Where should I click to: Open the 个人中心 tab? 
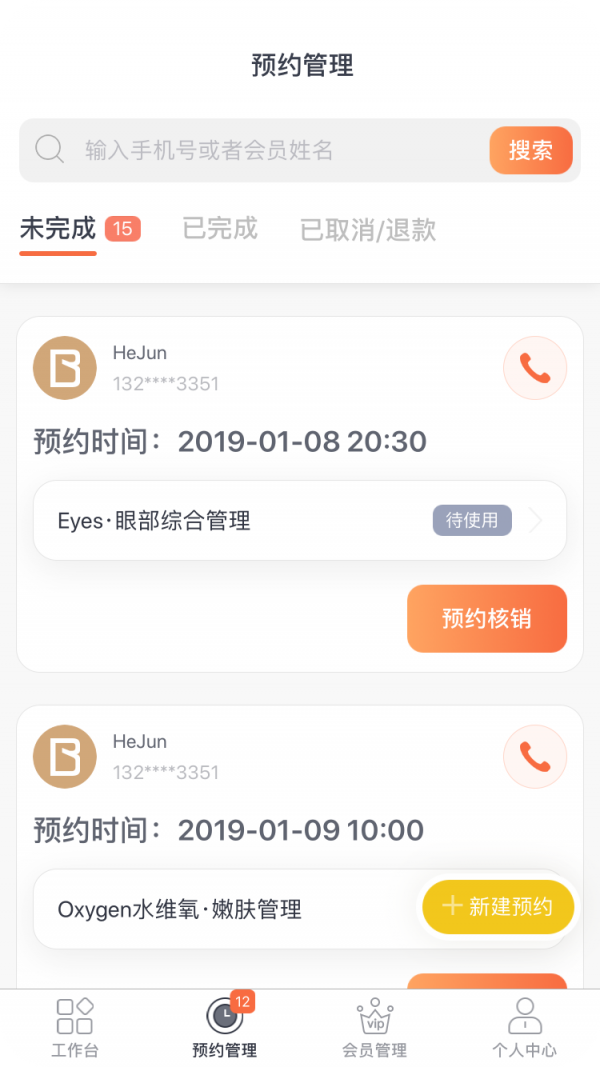tap(524, 1027)
